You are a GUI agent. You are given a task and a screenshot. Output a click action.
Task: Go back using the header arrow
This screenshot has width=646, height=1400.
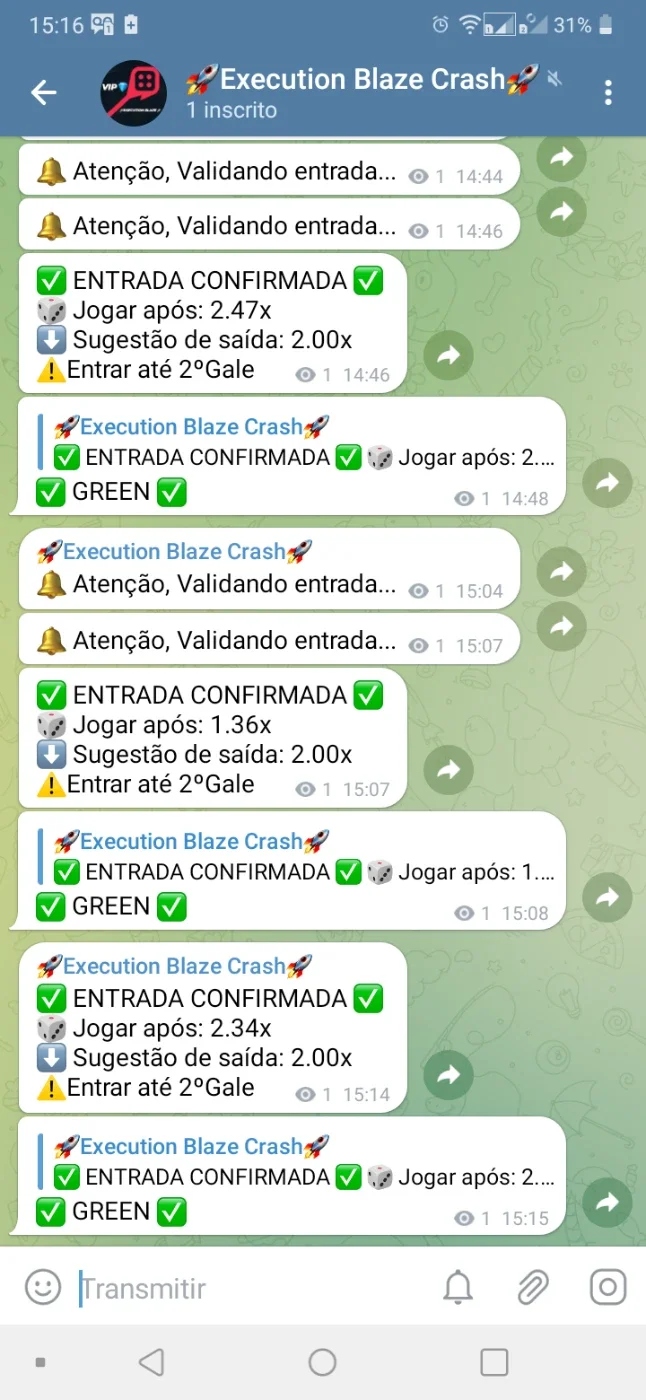[44, 93]
